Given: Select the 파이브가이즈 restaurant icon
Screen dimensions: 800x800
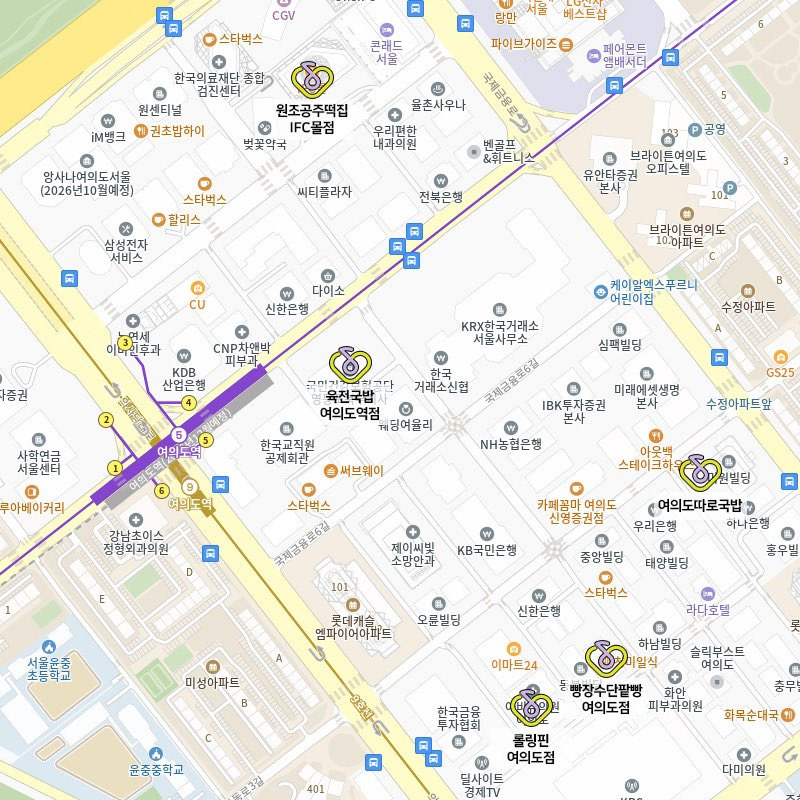Looking at the screenshot, I should coord(565,44).
